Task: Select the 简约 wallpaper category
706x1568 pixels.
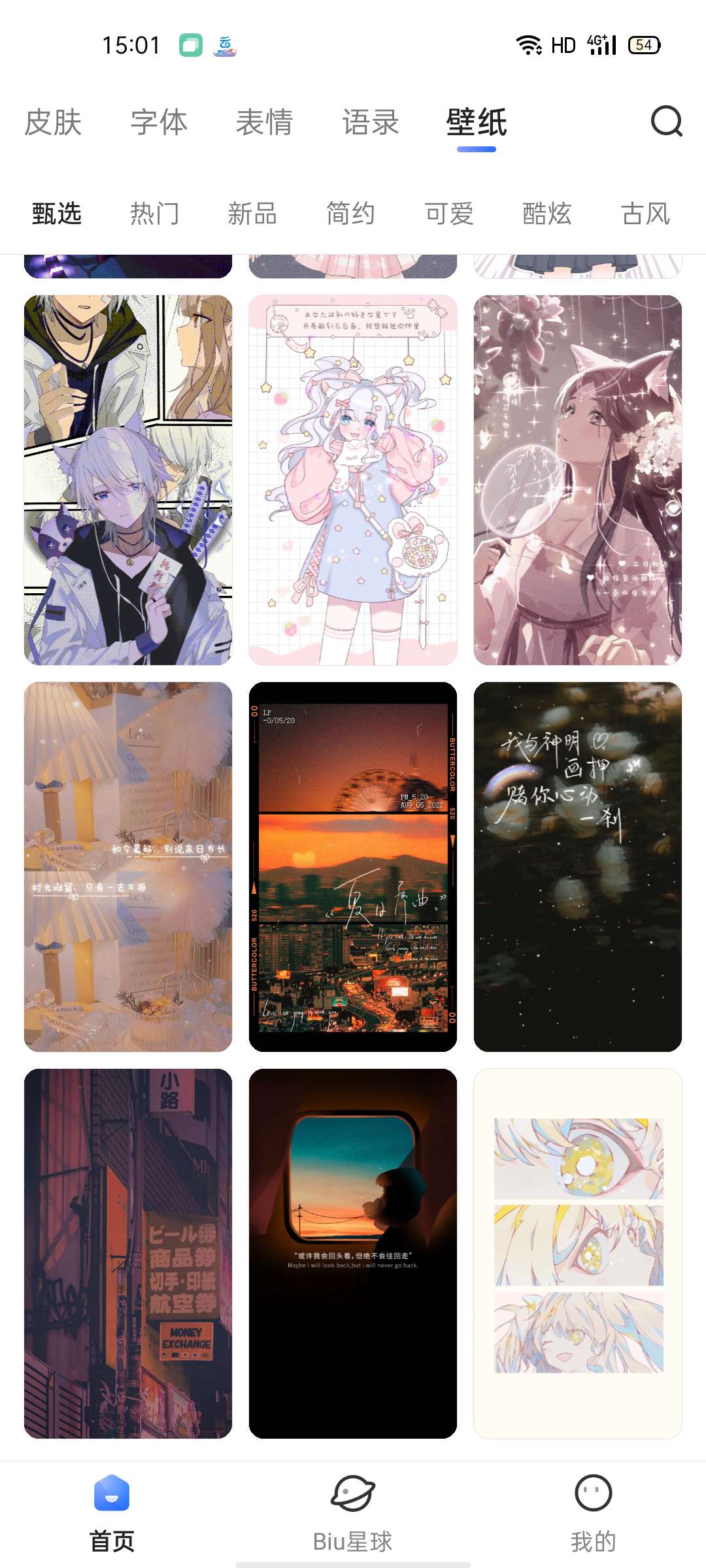Action: (x=350, y=214)
